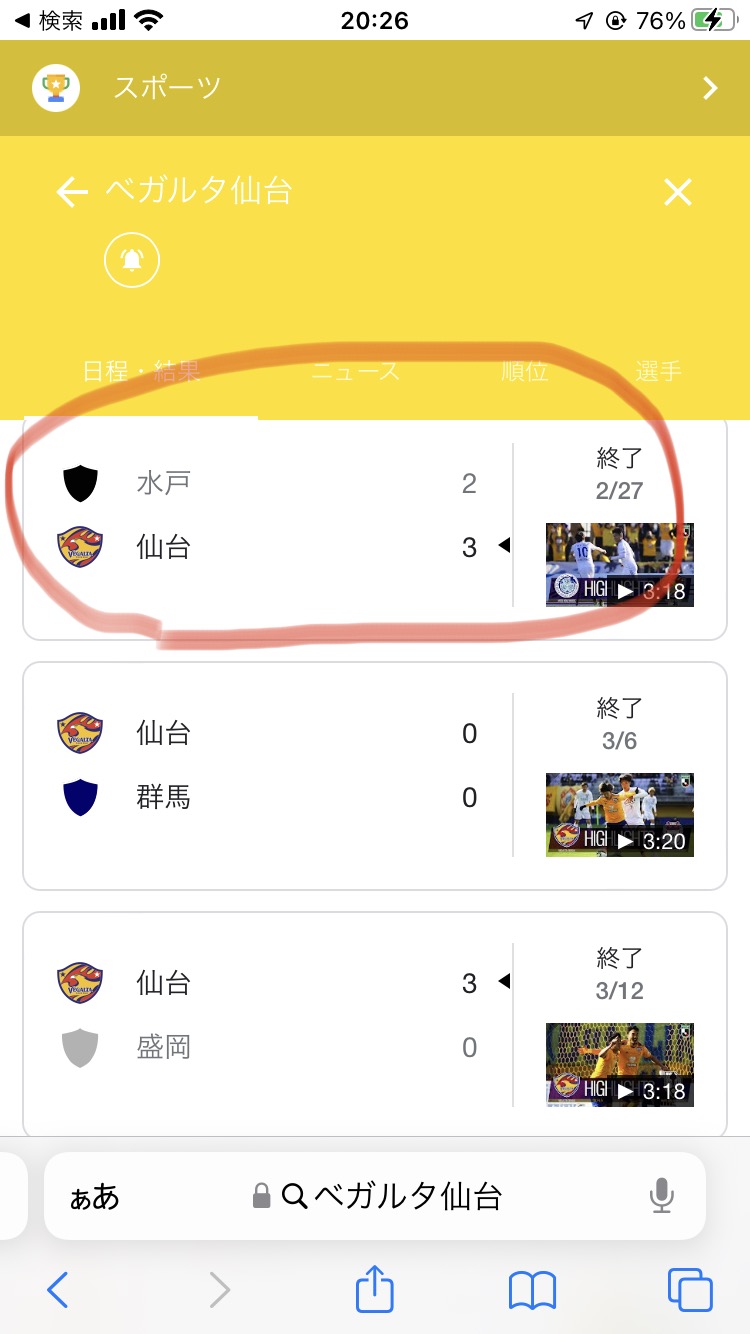Share this page from Safari toolbar
Screen dimensions: 750x1334
(x=375, y=1290)
